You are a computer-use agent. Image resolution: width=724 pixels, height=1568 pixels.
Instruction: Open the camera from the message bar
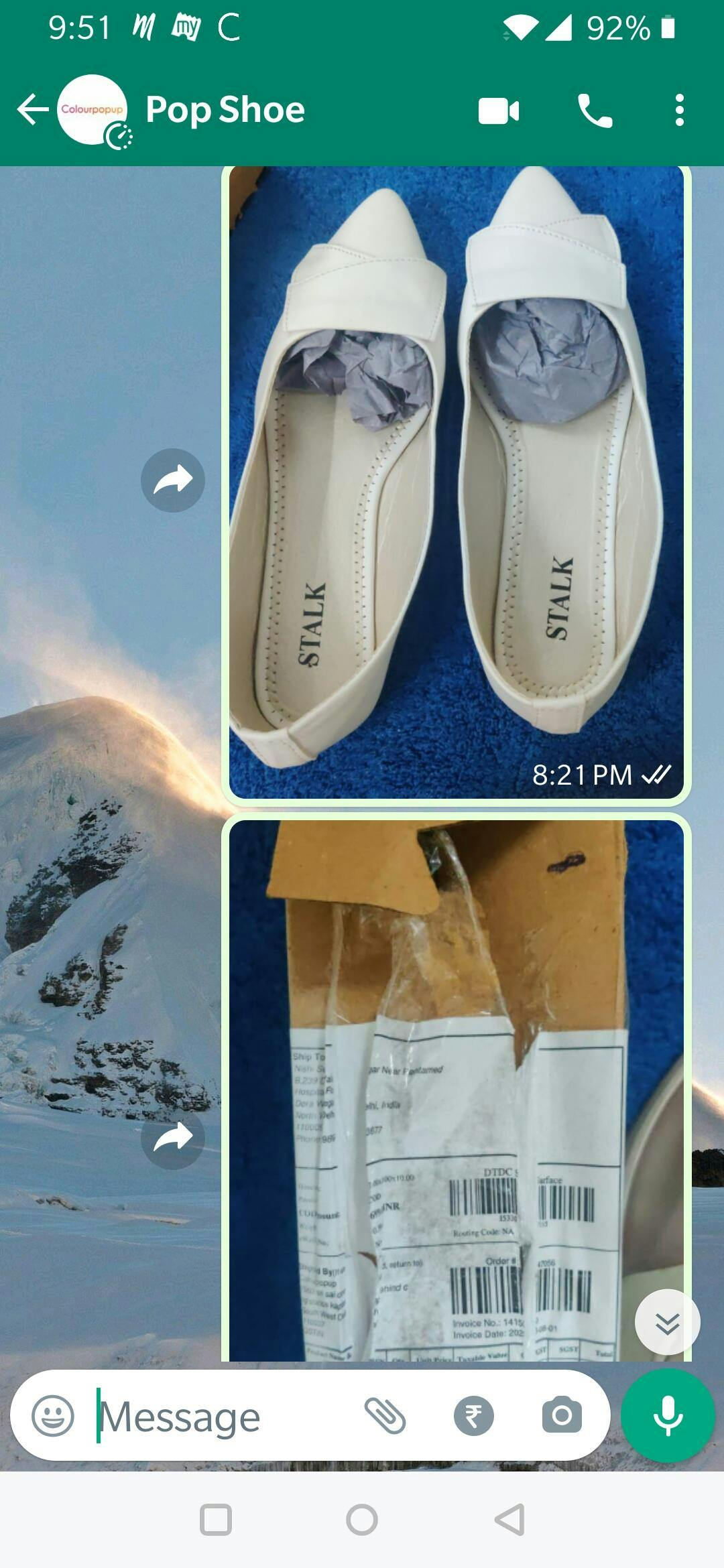pyautogui.click(x=562, y=1415)
